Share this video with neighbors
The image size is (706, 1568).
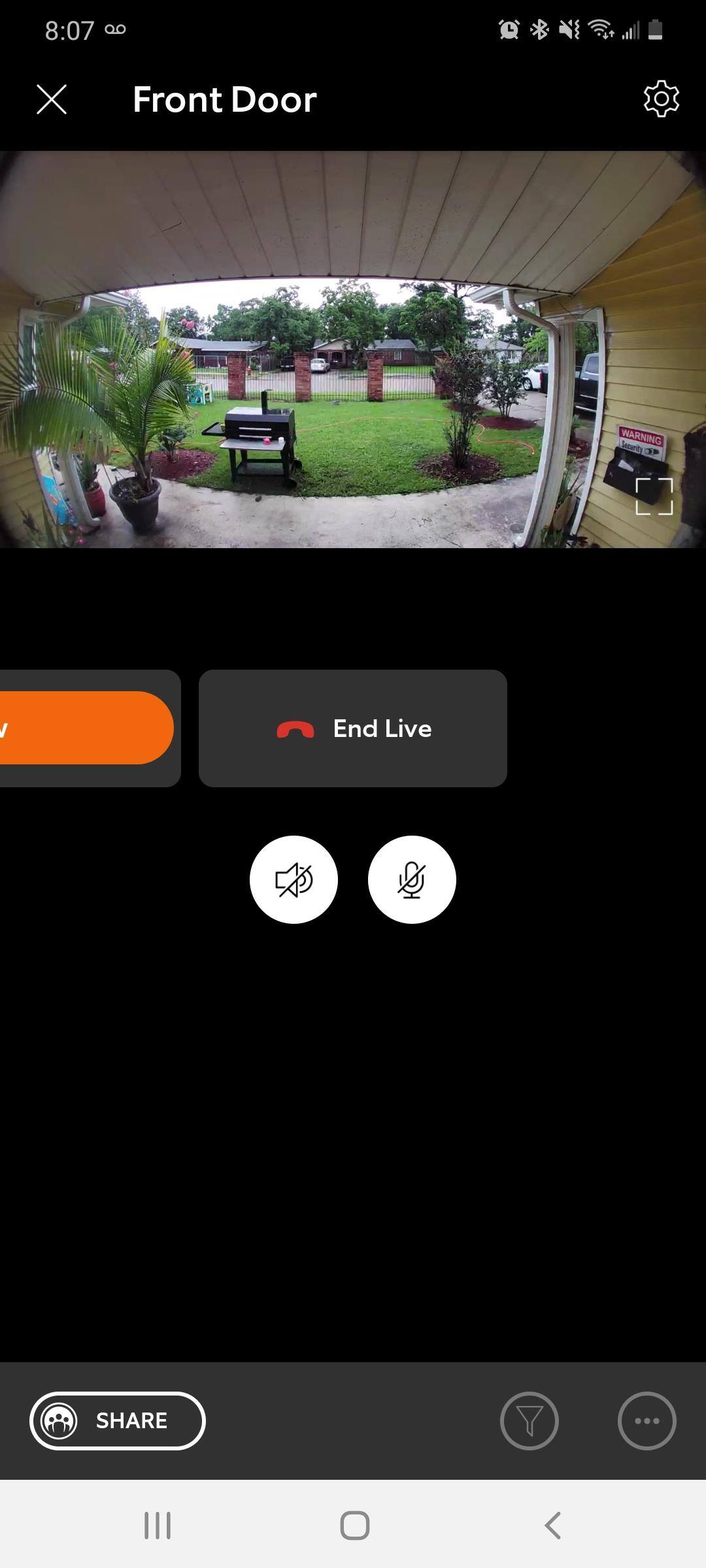(x=118, y=1420)
